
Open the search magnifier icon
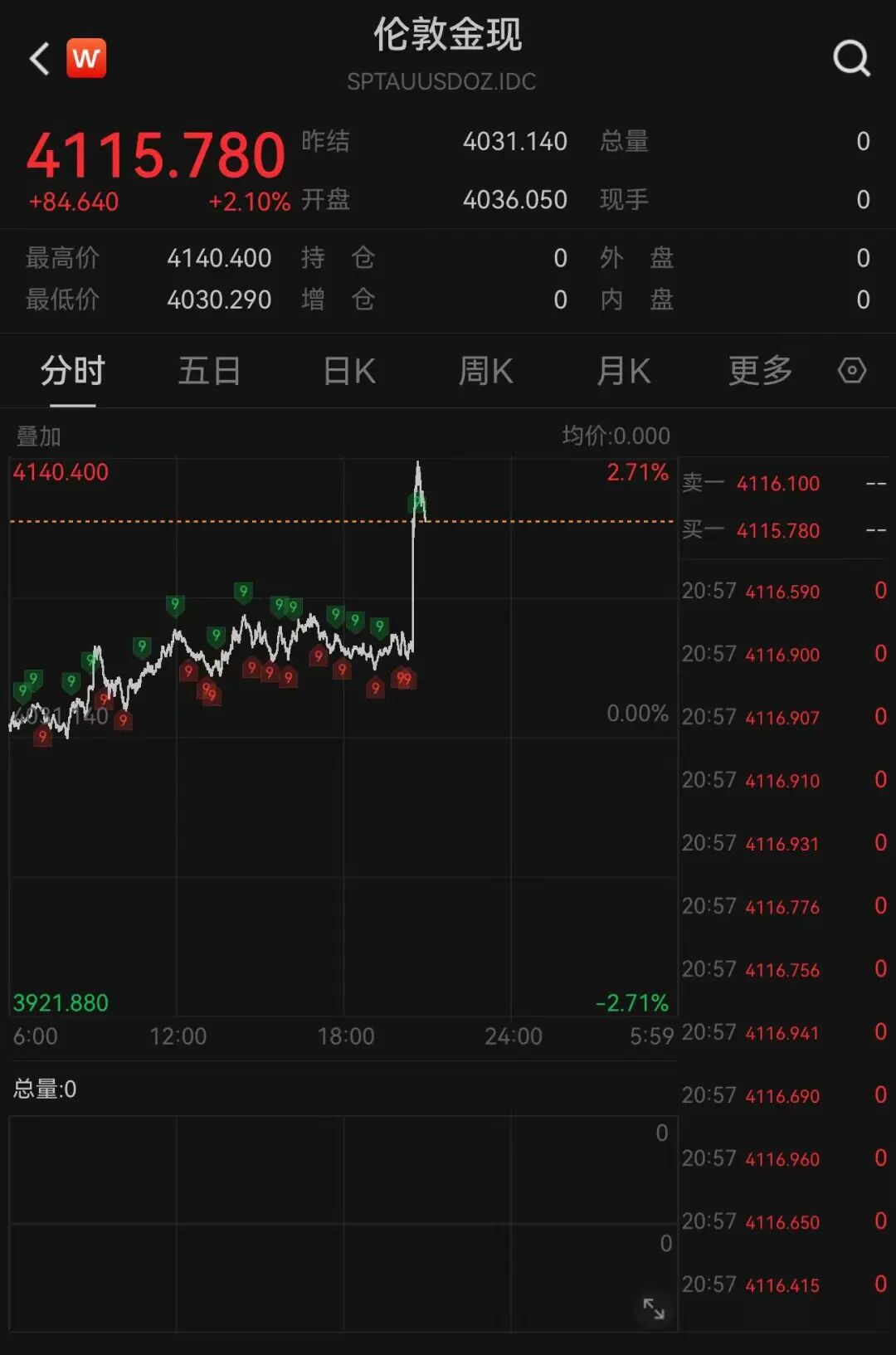coord(851,58)
